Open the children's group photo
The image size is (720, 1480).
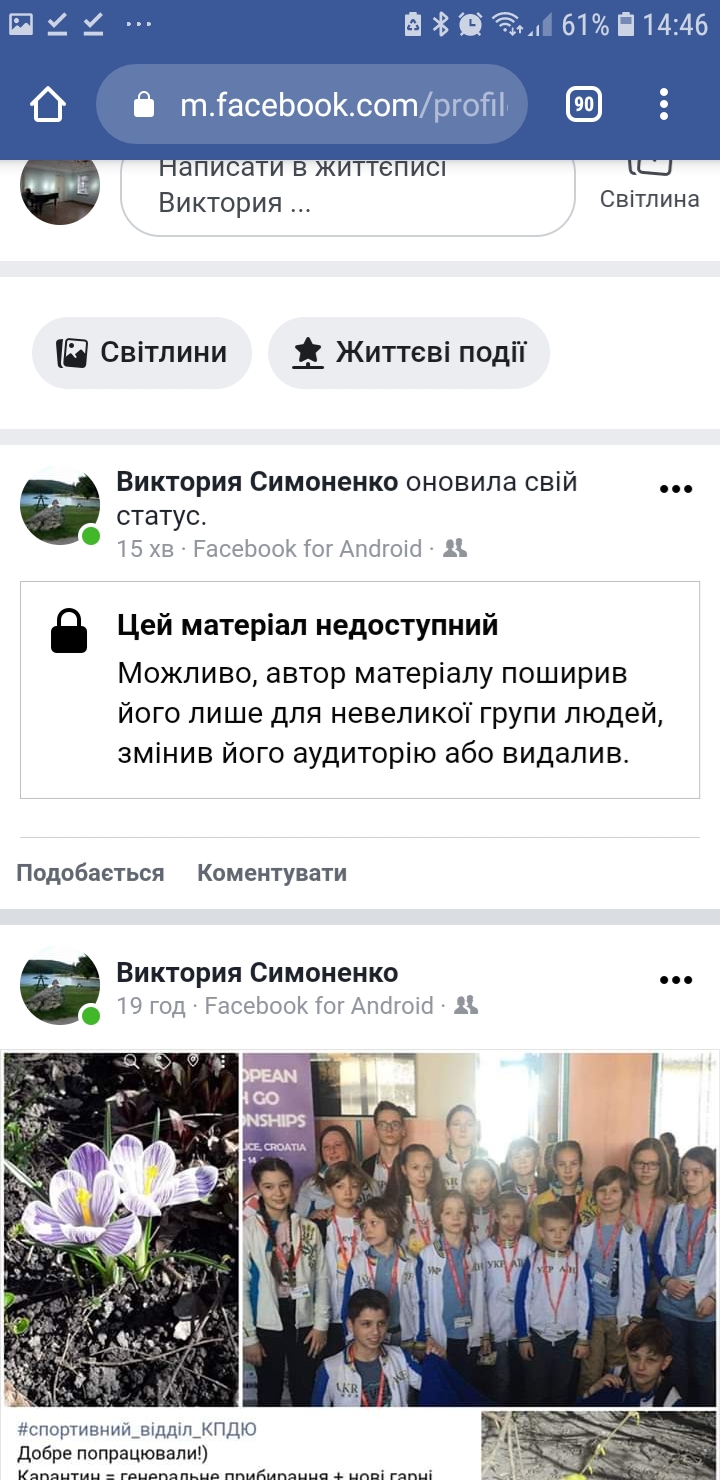[480, 1228]
